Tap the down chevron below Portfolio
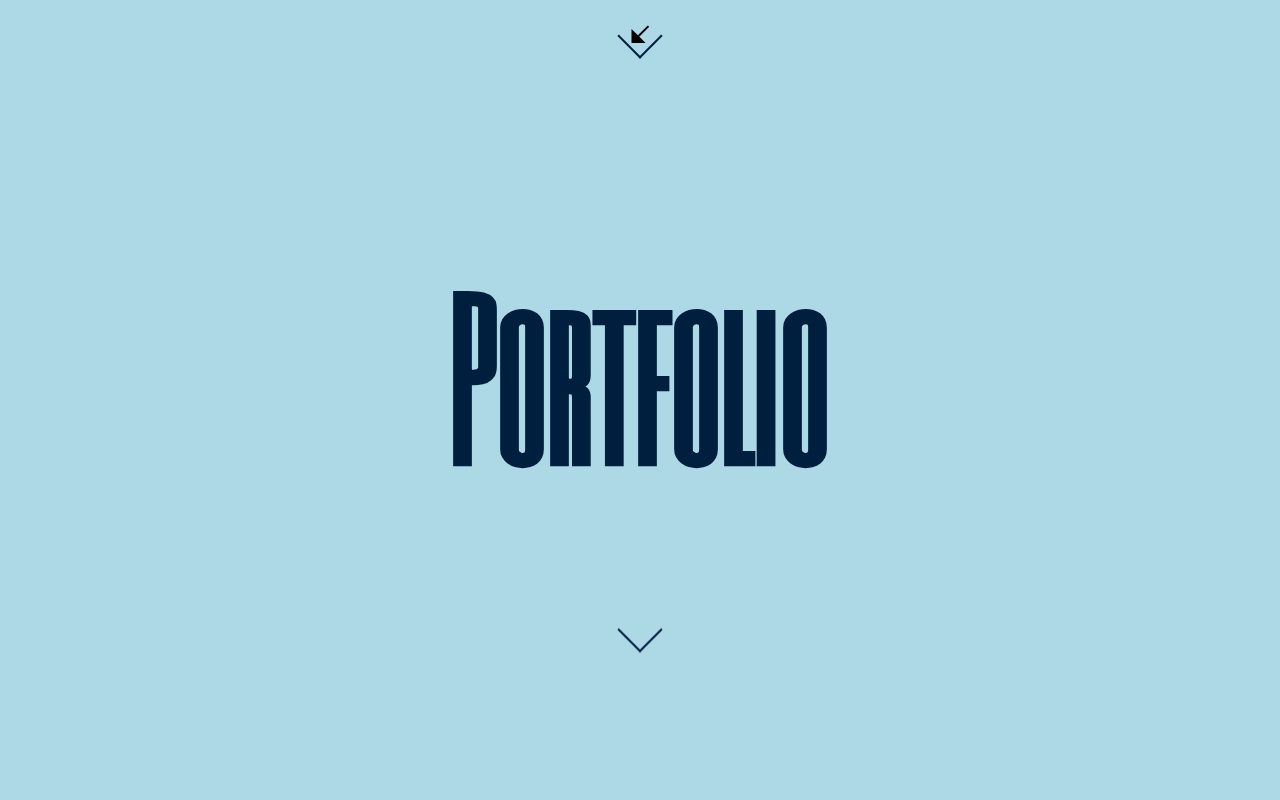The height and width of the screenshot is (800, 1280). tap(640, 640)
